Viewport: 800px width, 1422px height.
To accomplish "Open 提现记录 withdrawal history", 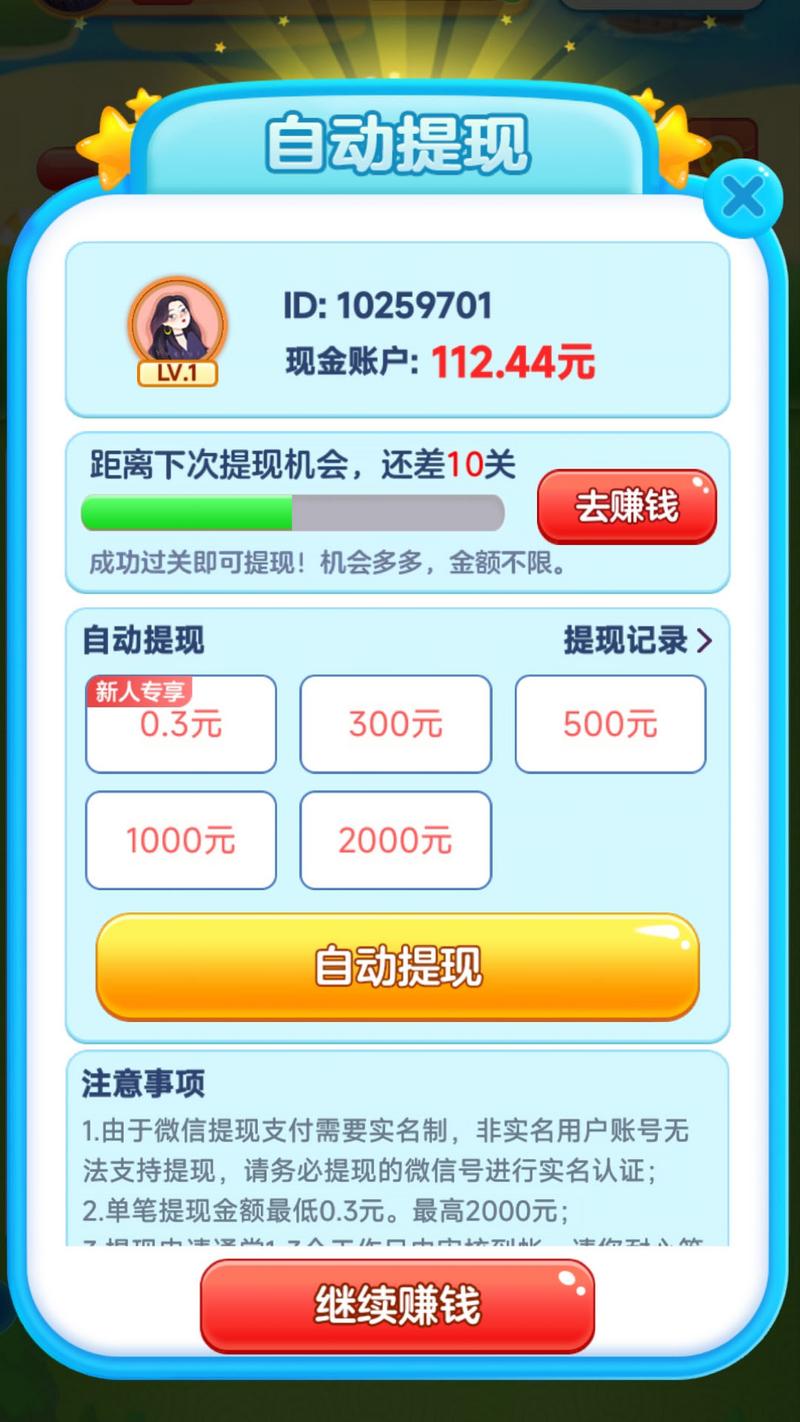I will tap(638, 640).
